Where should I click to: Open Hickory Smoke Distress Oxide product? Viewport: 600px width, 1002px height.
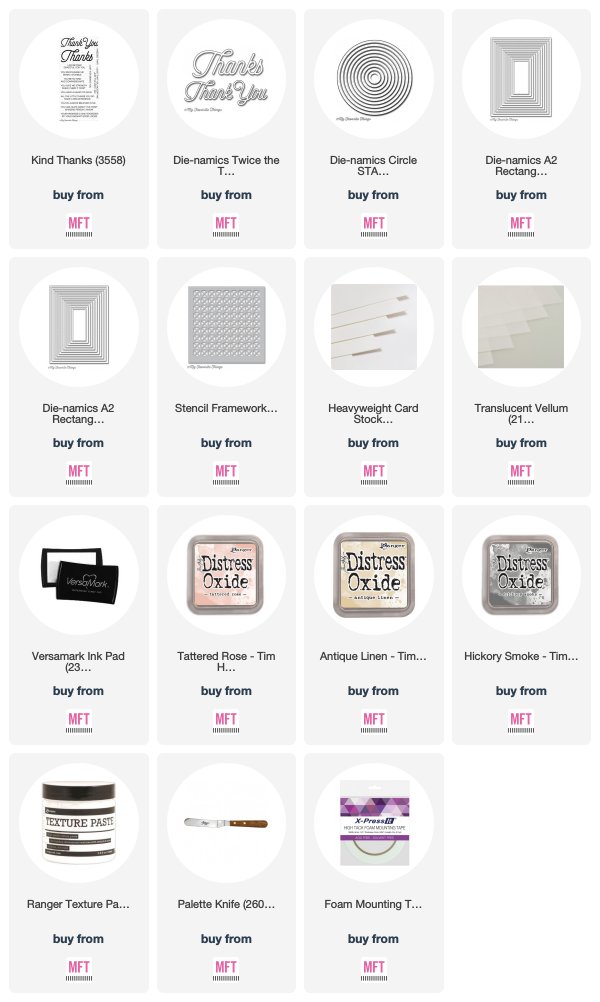(x=521, y=625)
